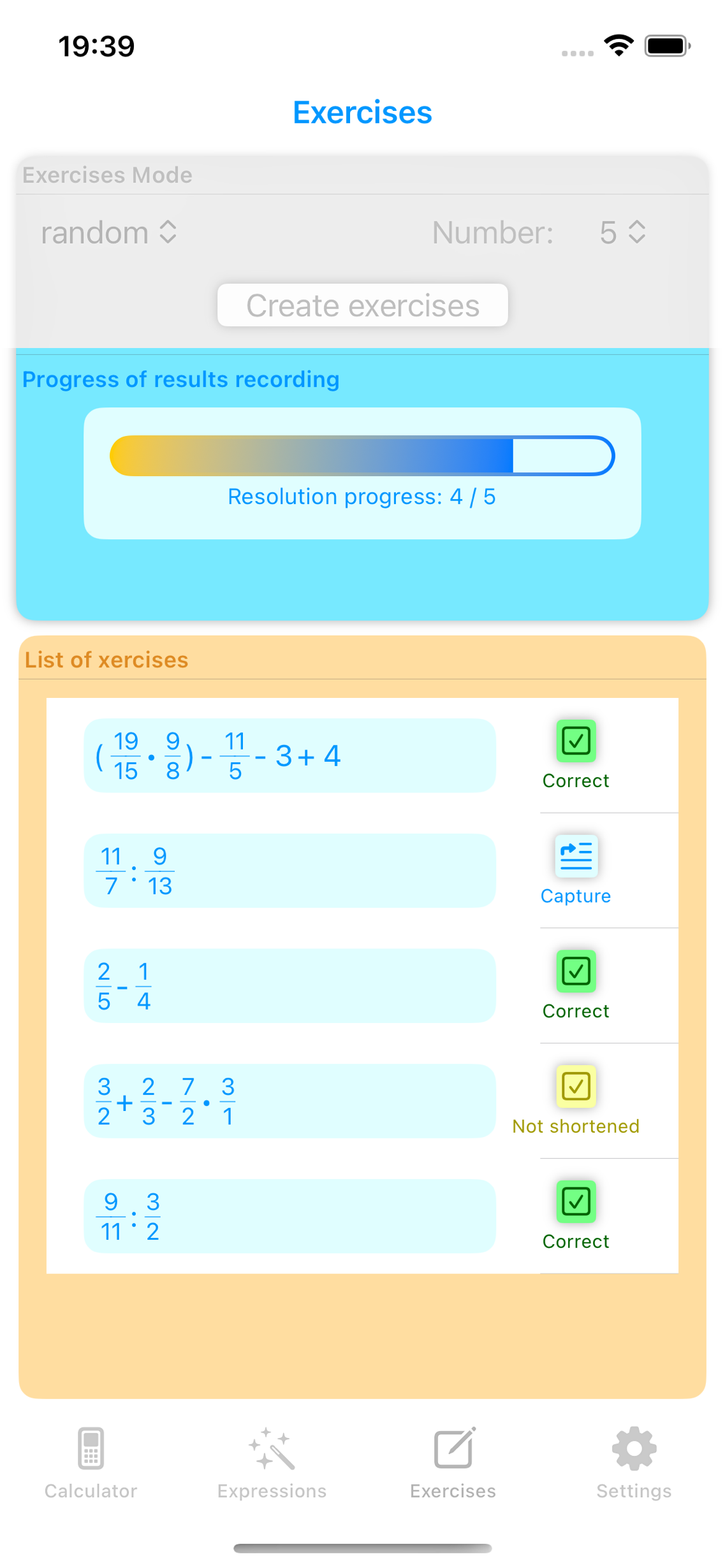Capture the result for 11/7 : 9/13
Image resolution: width=725 pixels, height=1568 pixels.
tap(576, 869)
